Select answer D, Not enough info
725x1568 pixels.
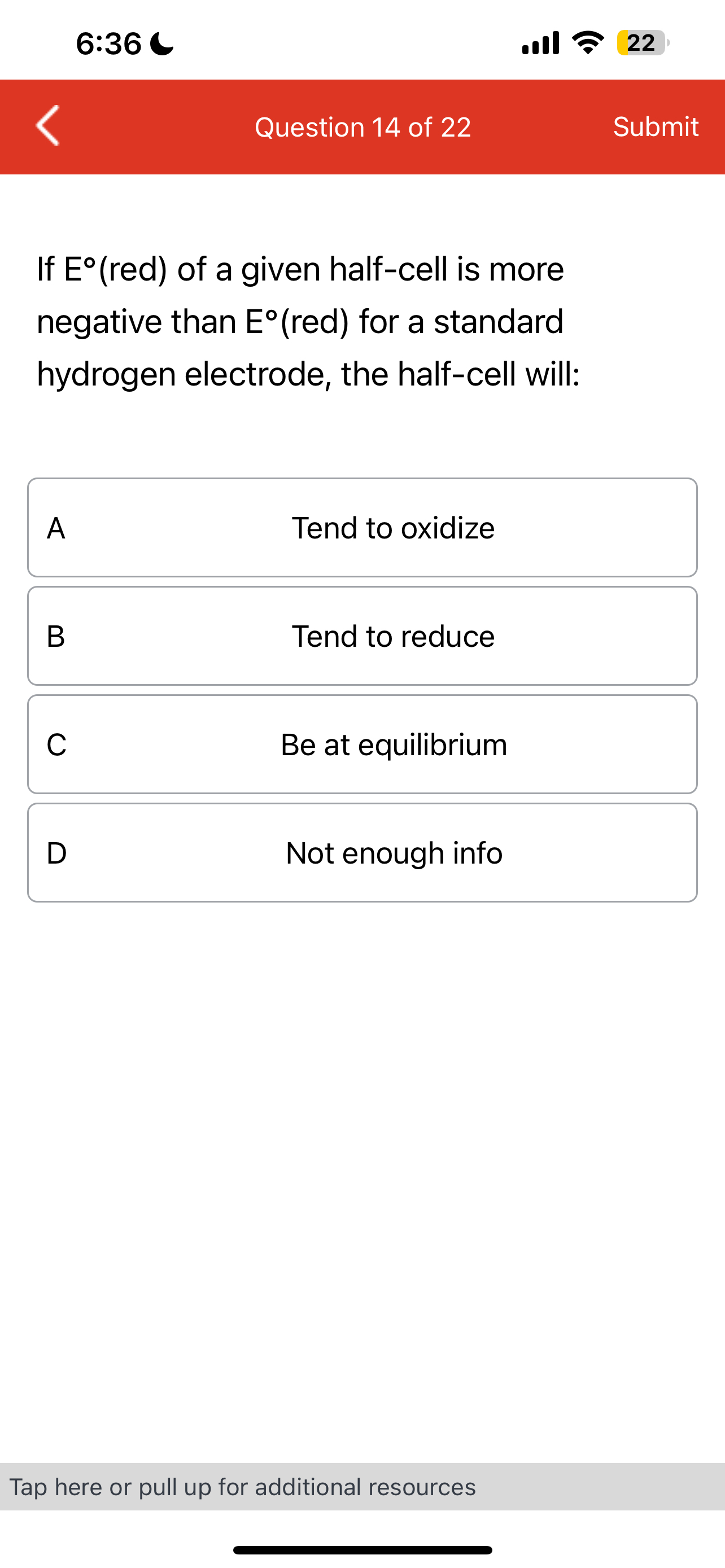point(362,852)
